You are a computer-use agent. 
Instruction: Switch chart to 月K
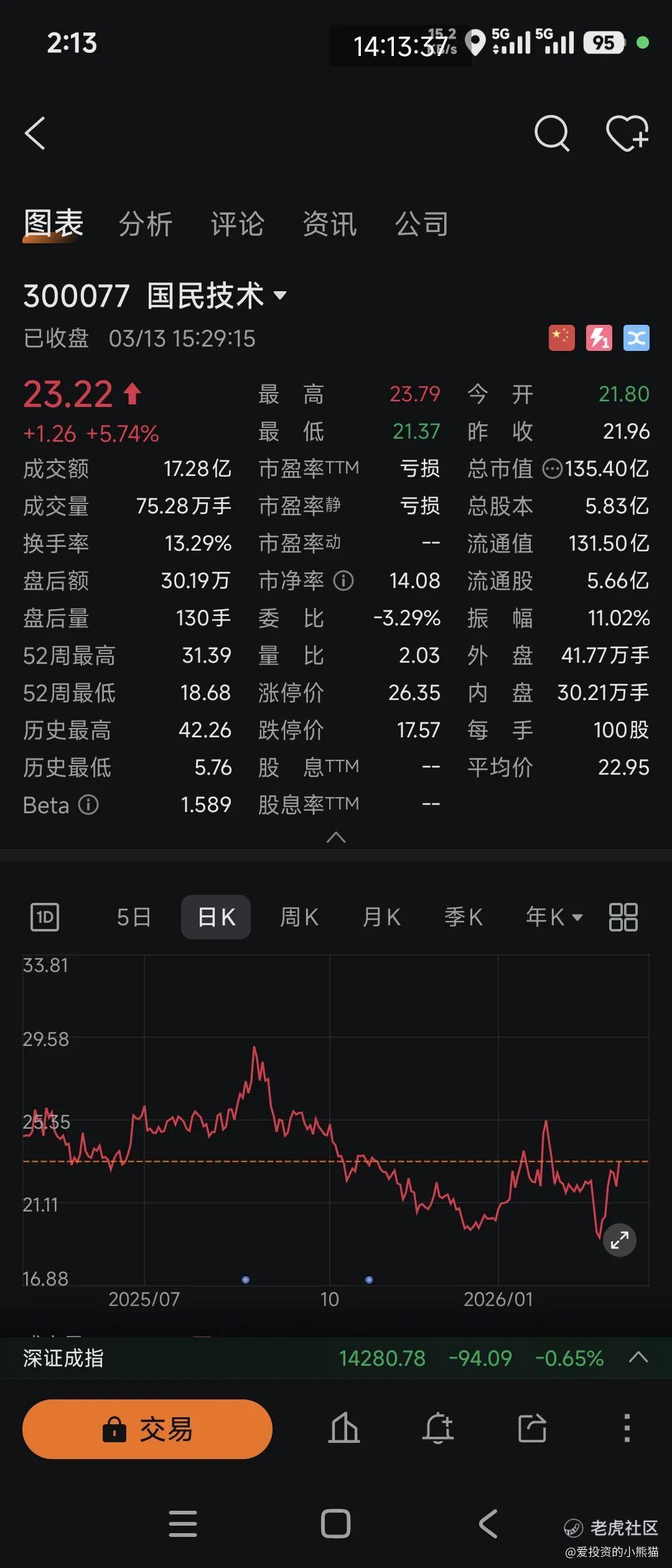[381, 917]
